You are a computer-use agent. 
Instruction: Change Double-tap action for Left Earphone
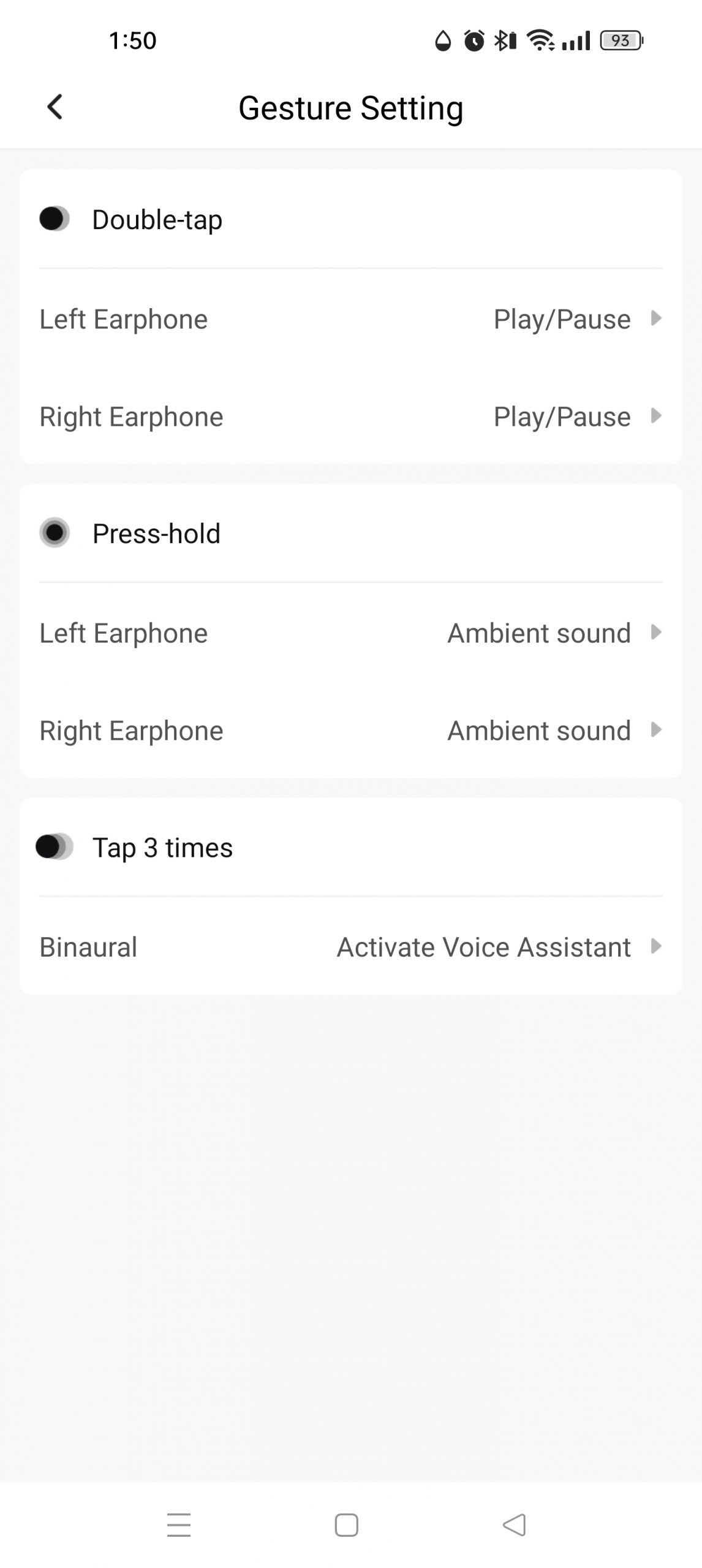351,318
